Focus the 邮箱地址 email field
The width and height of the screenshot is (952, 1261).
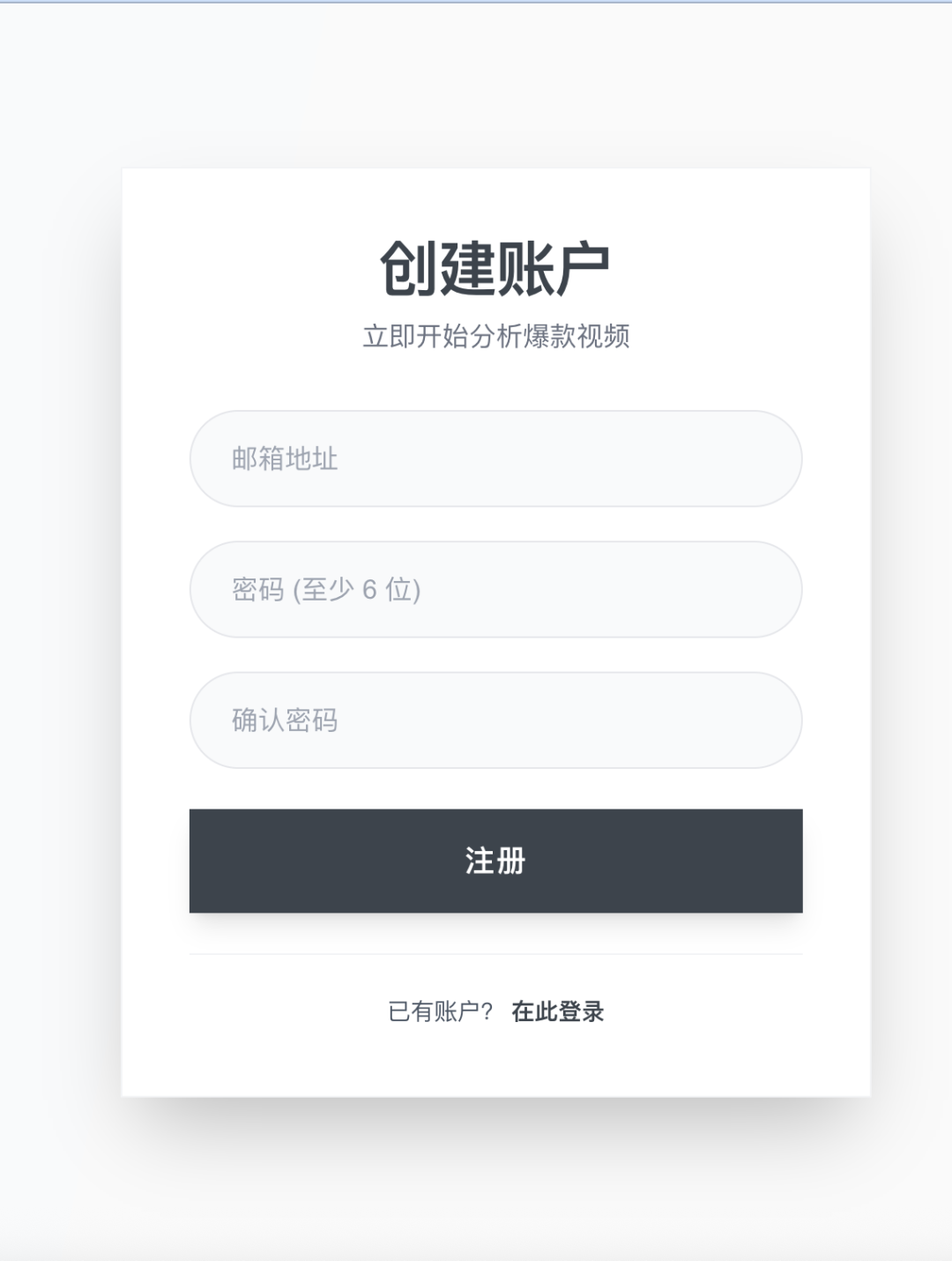(495, 459)
